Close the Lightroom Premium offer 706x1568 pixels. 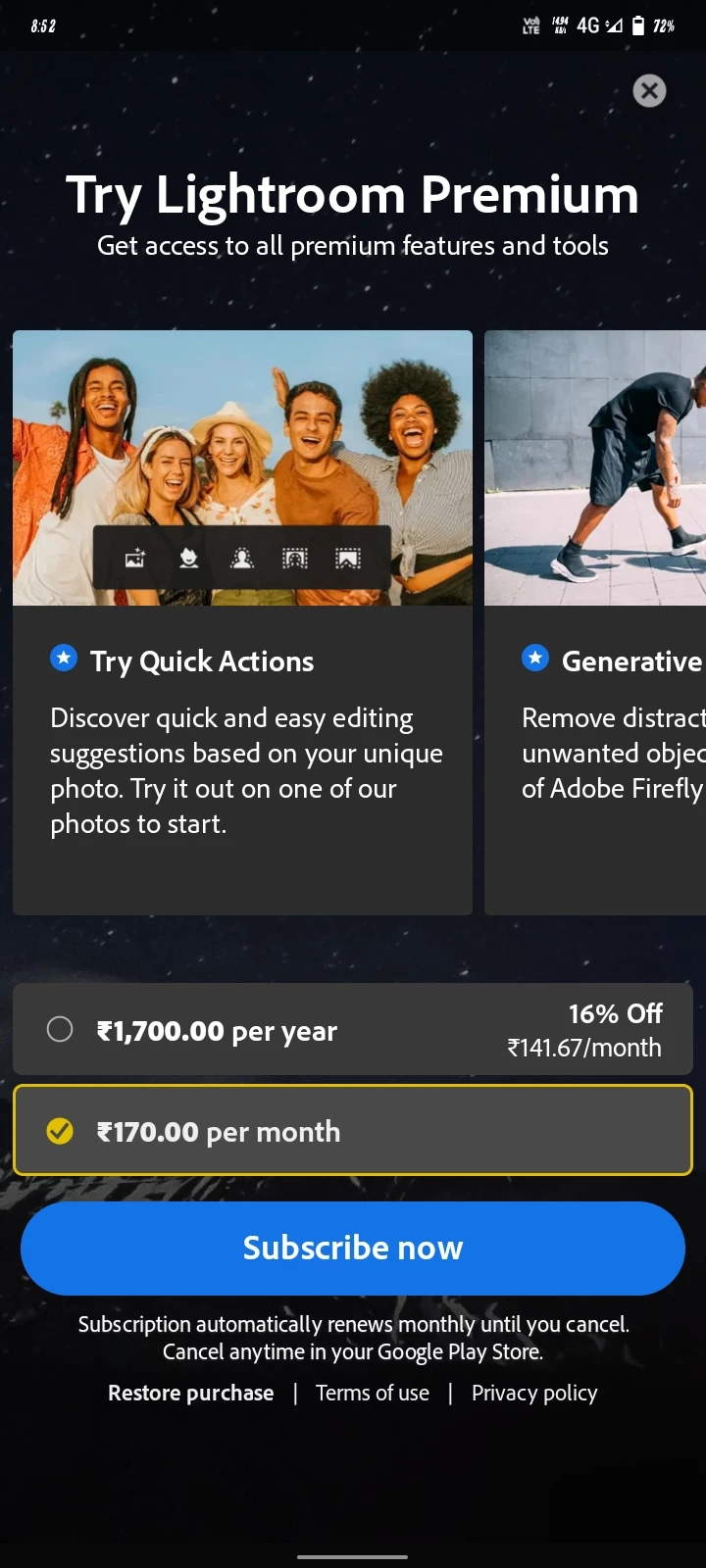648,91
